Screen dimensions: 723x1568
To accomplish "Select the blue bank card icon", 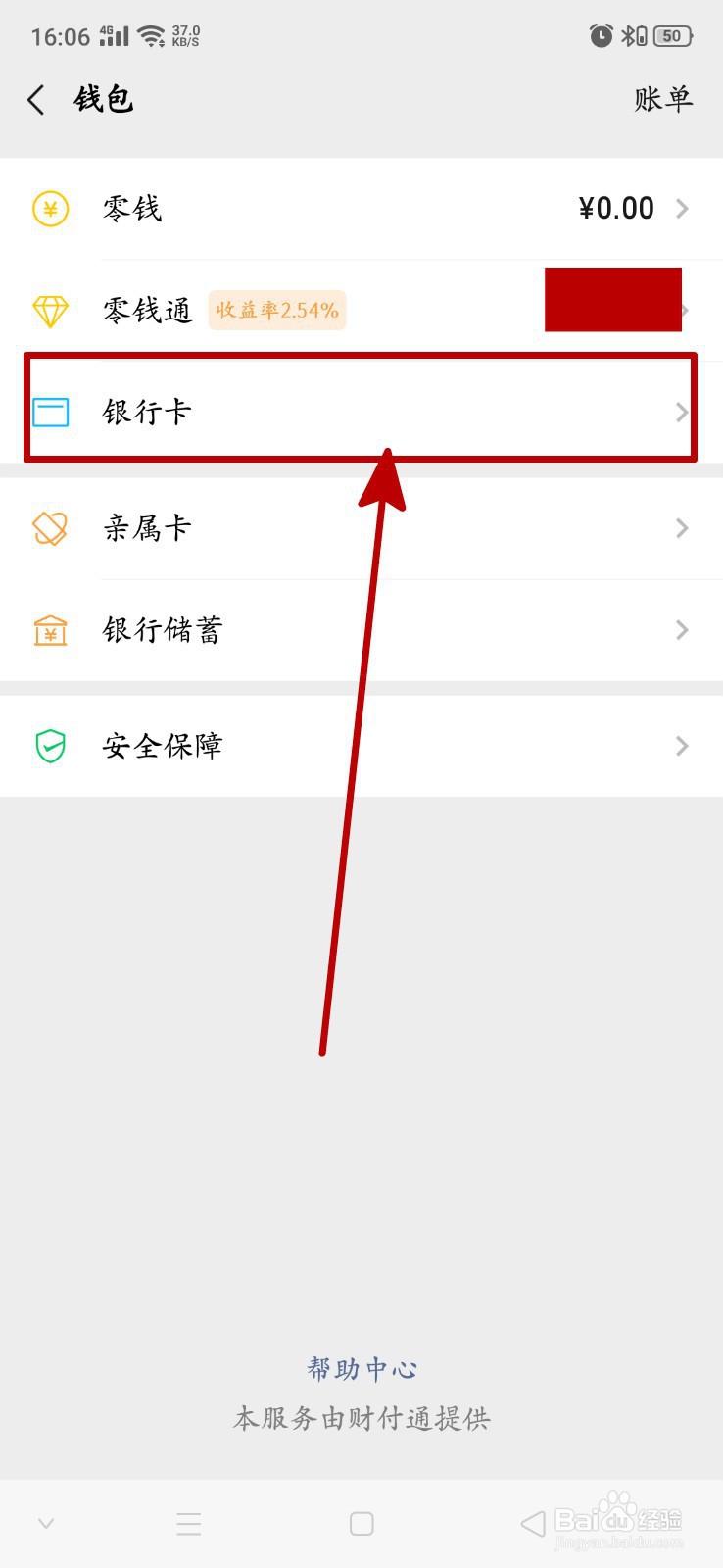I will click(50, 413).
